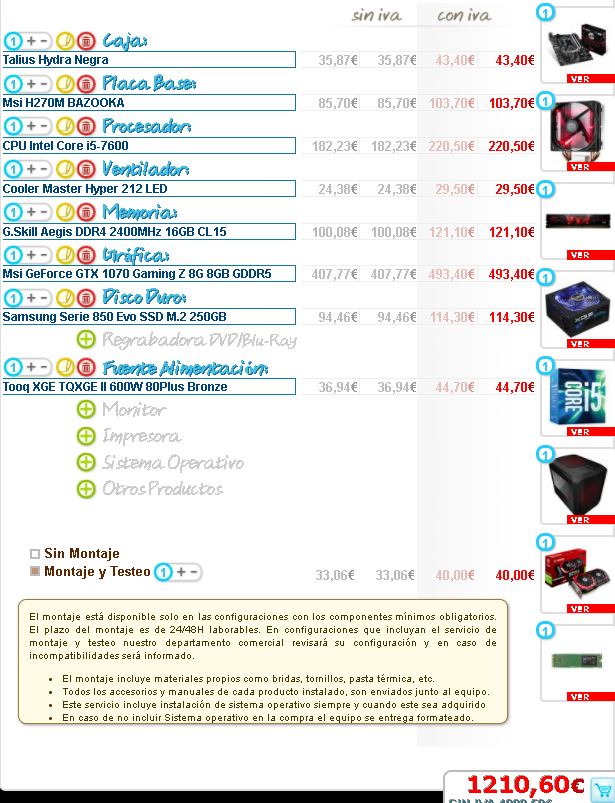The width and height of the screenshot is (615, 803).
Task: Increase quantity of the Memoria component
Action: point(30,212)
